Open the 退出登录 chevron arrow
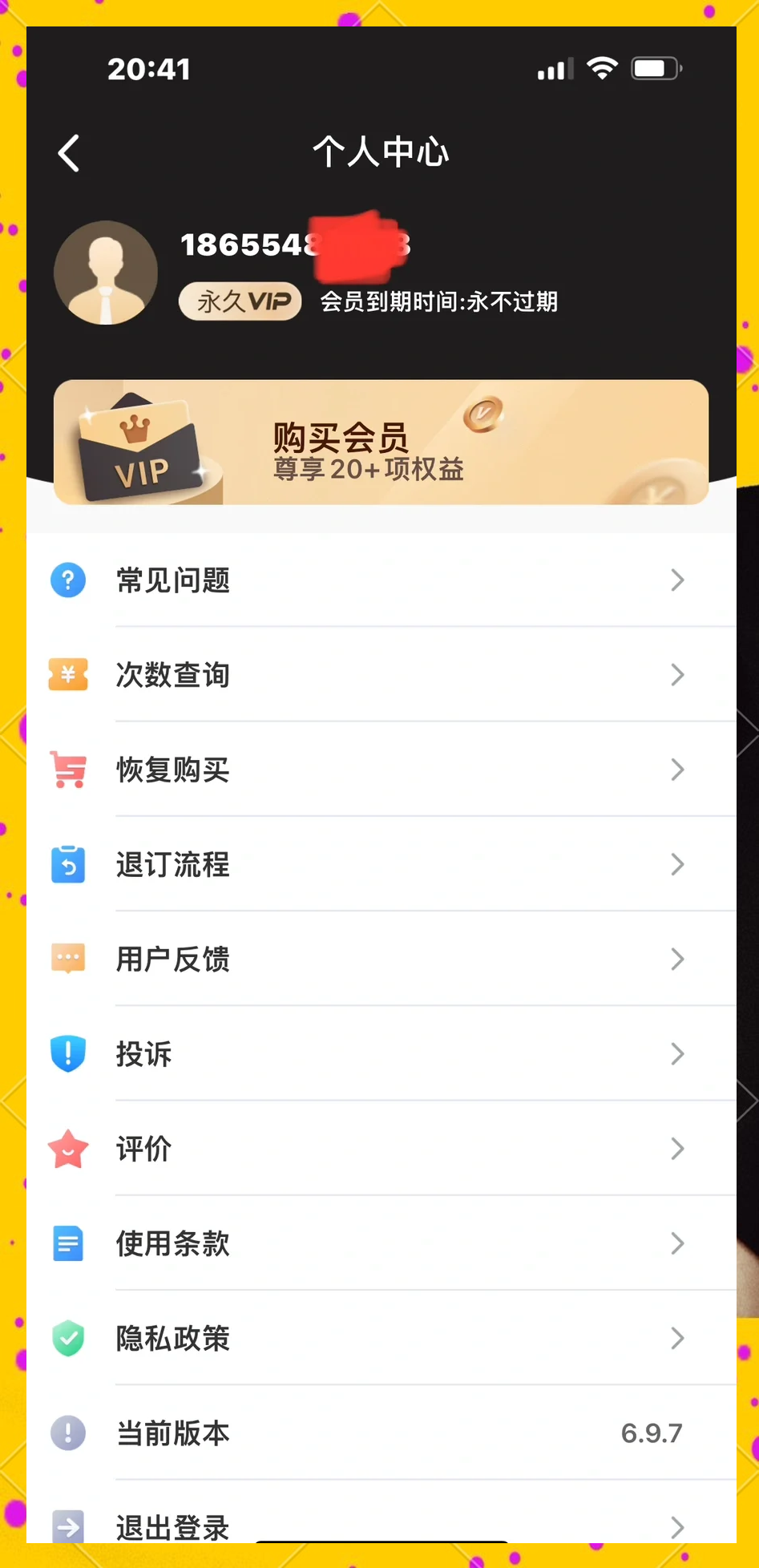Screen dimensions: 759x1568 677,1526
